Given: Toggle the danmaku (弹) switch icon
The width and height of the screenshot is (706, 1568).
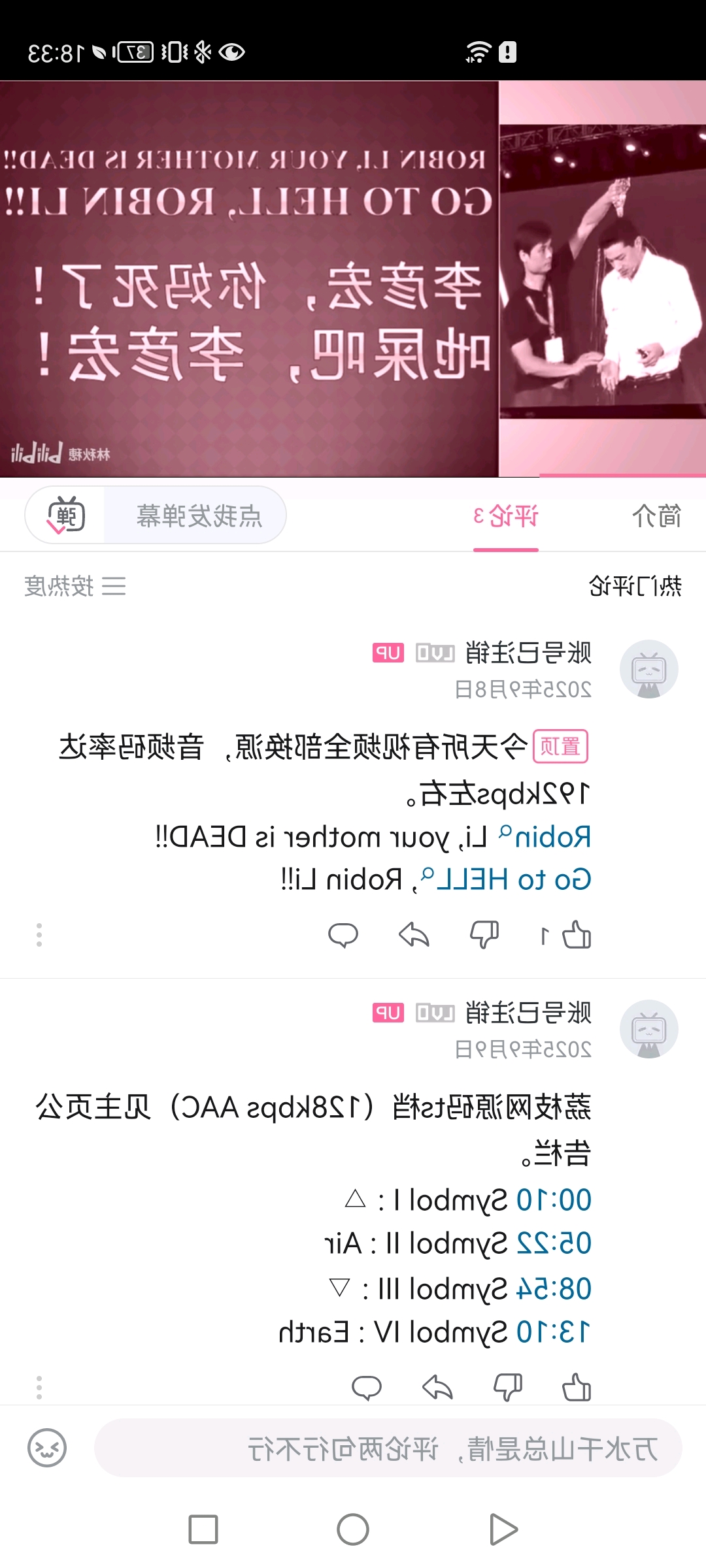Looking at the screenshot, I should (x=65, y=516).
